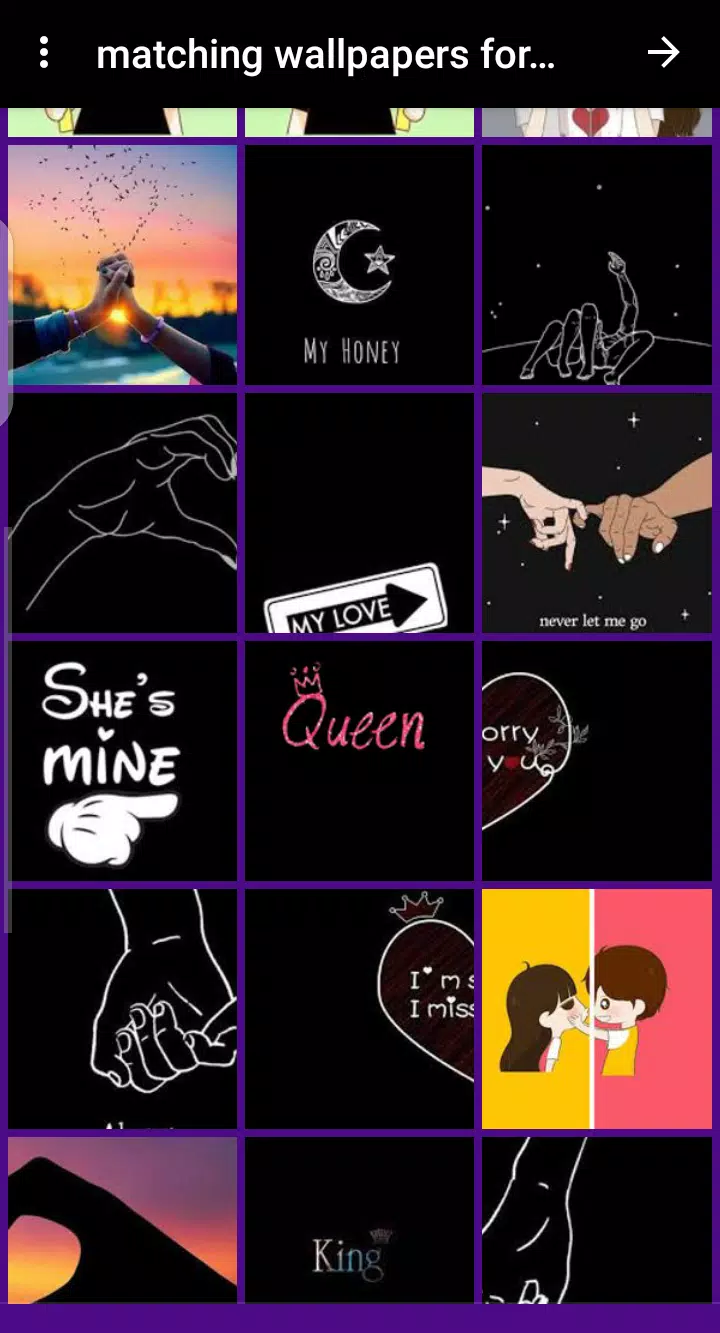View the My Love arrow sign wallpaper
720x1333 pixels.
[359, 512]
